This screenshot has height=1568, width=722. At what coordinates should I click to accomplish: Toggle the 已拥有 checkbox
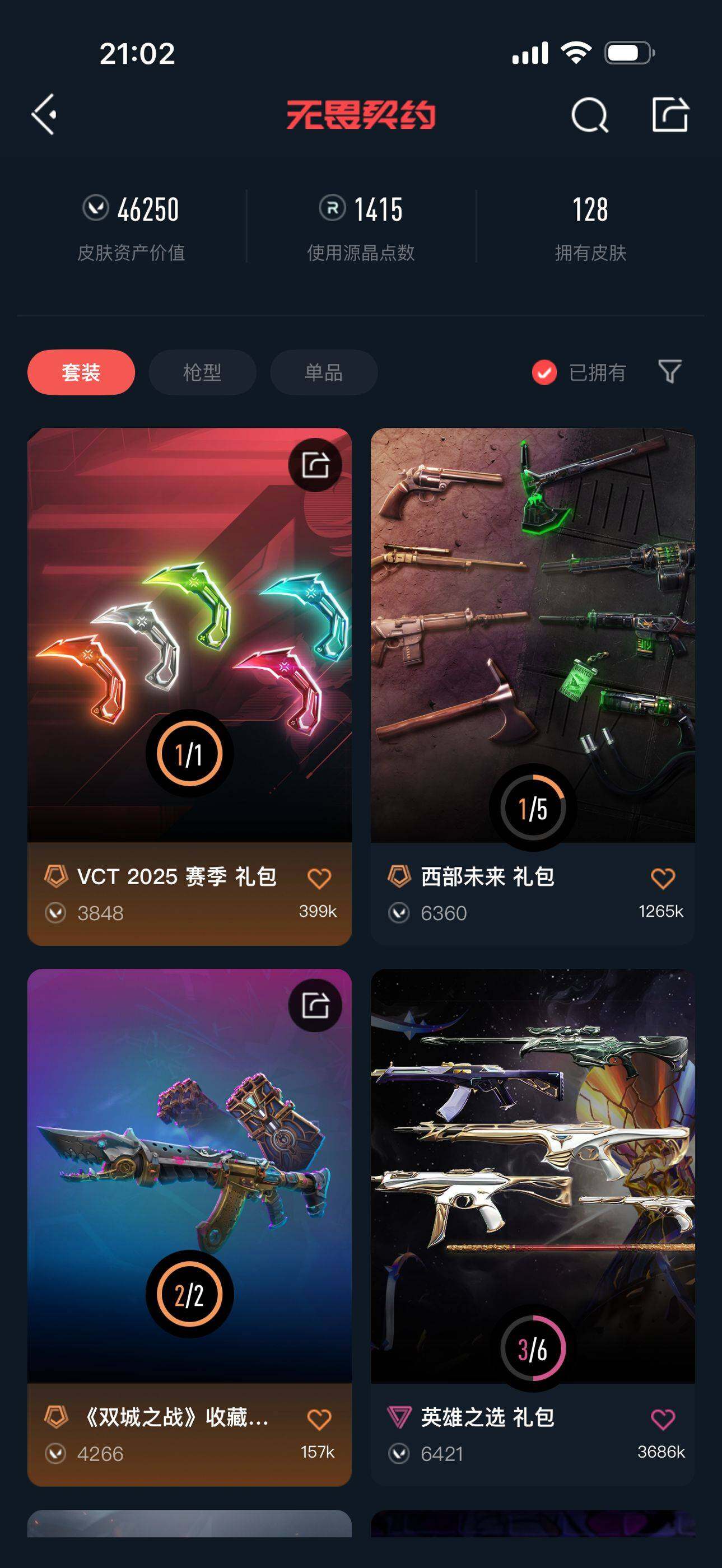tap(544, 372)
